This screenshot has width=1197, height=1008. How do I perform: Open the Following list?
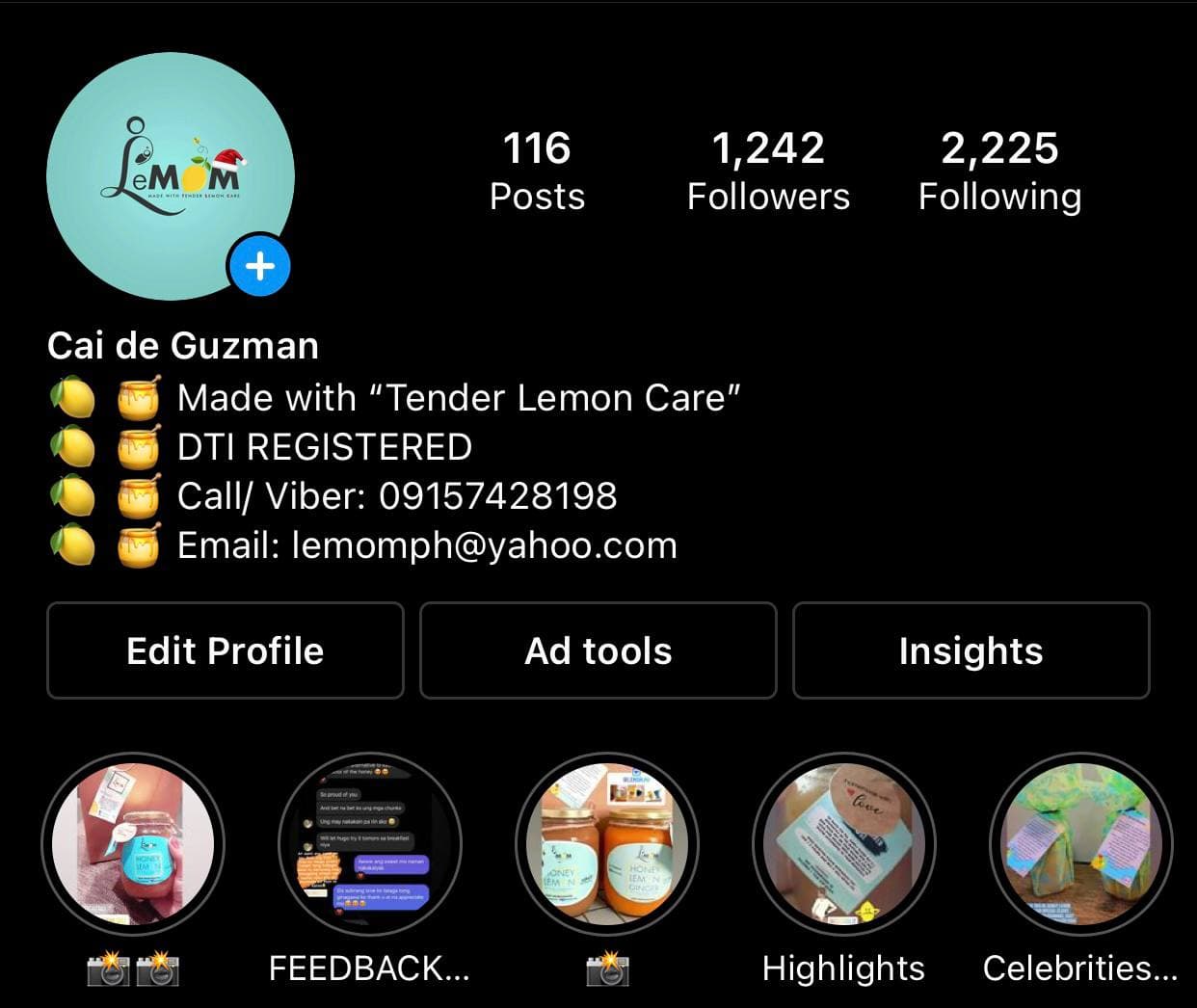pos(999,171)
